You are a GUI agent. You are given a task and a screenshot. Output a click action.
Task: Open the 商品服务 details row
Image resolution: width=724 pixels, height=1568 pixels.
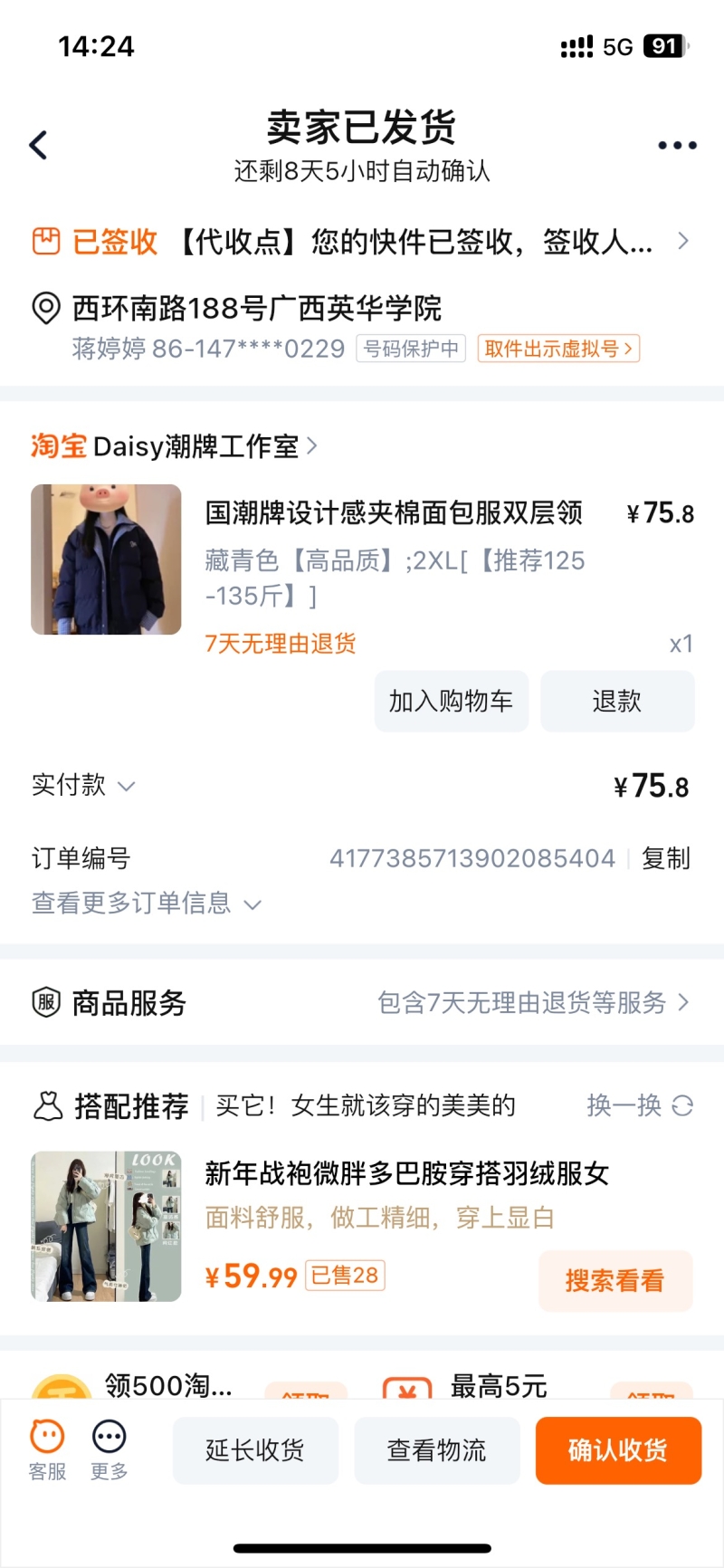click(x=362, y=1002)
